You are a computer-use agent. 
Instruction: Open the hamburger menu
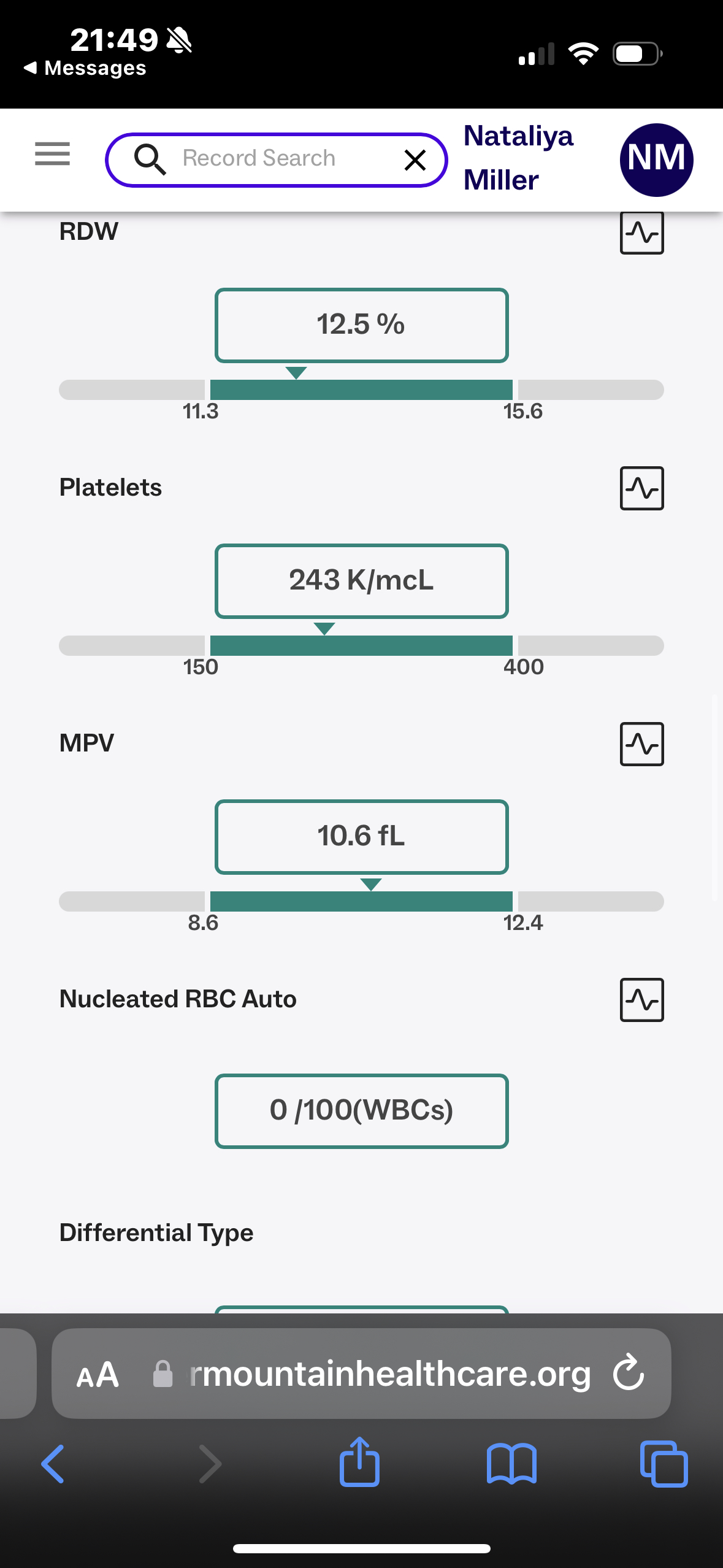pos(52,153)
